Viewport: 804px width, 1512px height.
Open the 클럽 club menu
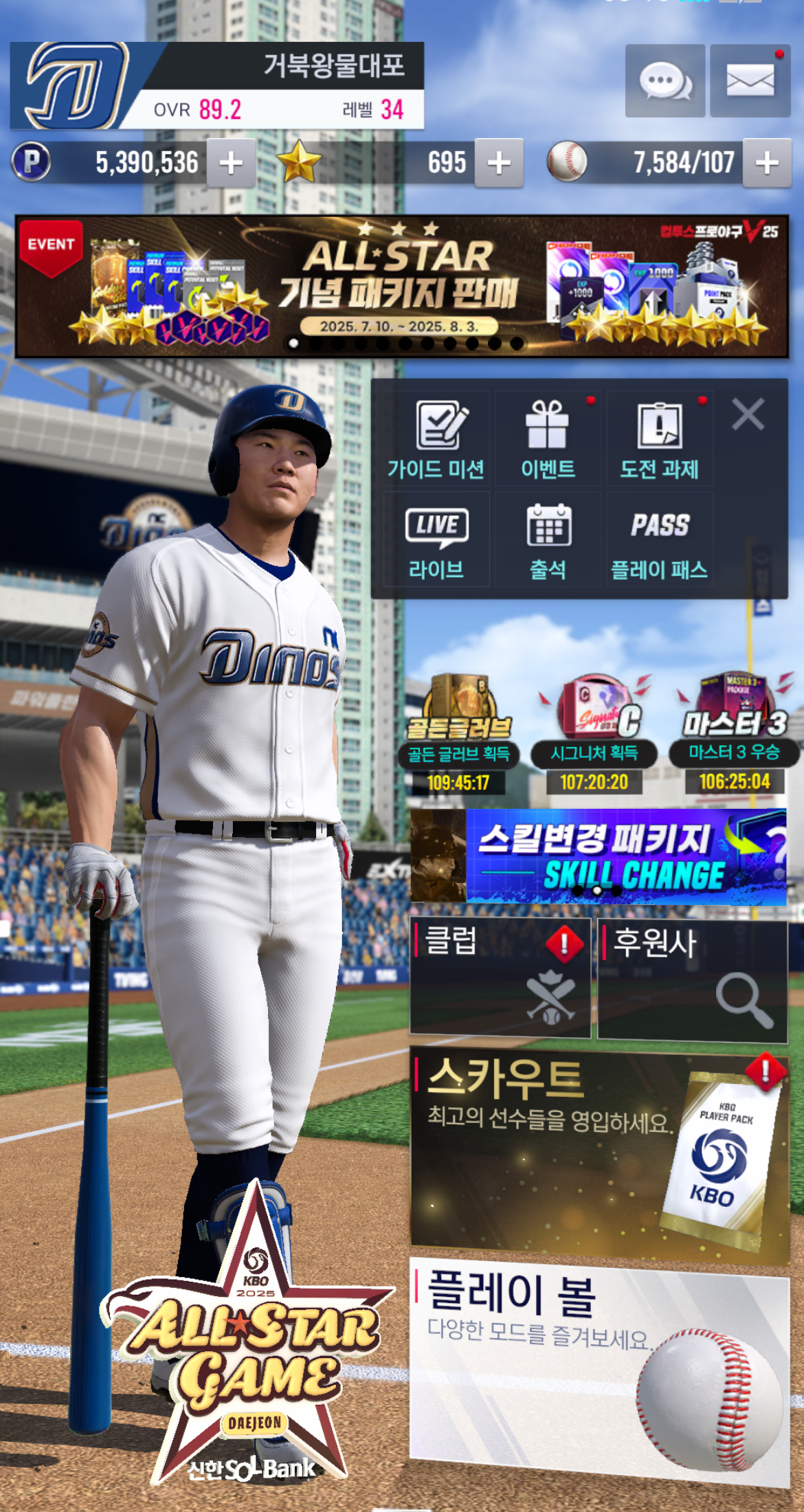point(500,977)
